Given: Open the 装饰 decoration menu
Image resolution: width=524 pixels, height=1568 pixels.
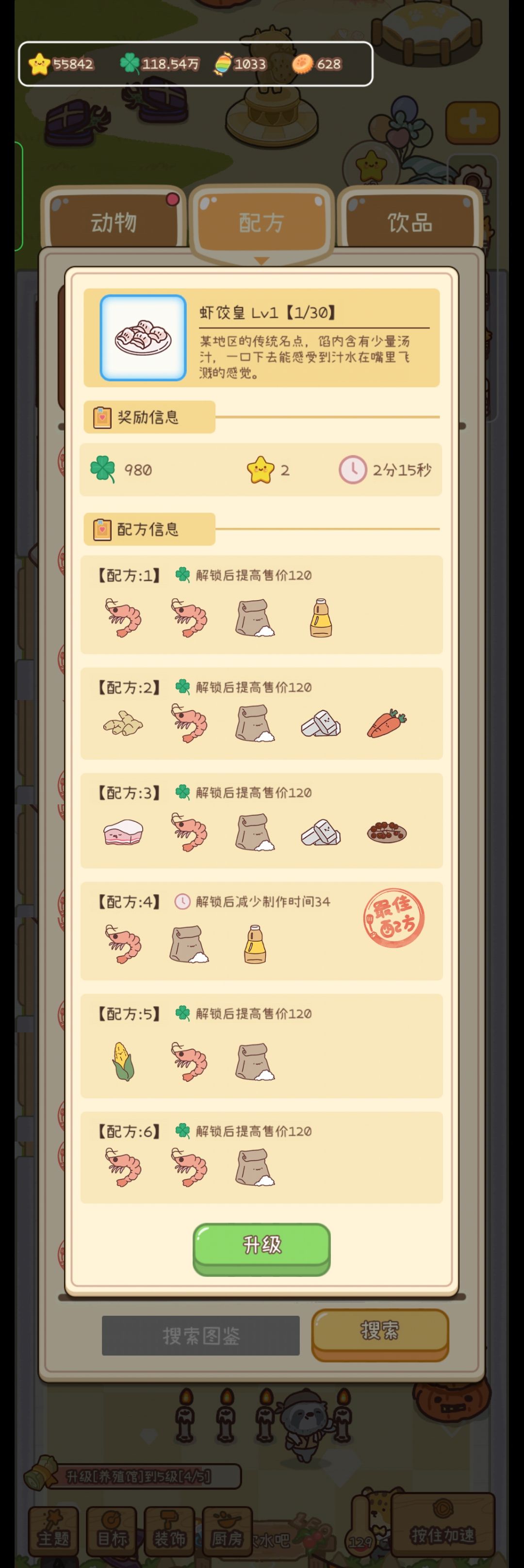Looking at the screenshot, I should pos(169,1530).
